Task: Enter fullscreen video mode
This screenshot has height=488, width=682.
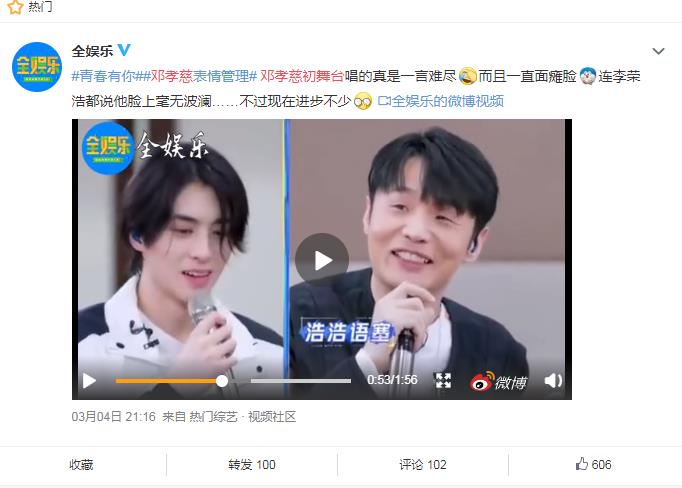Action: [442, 381]
